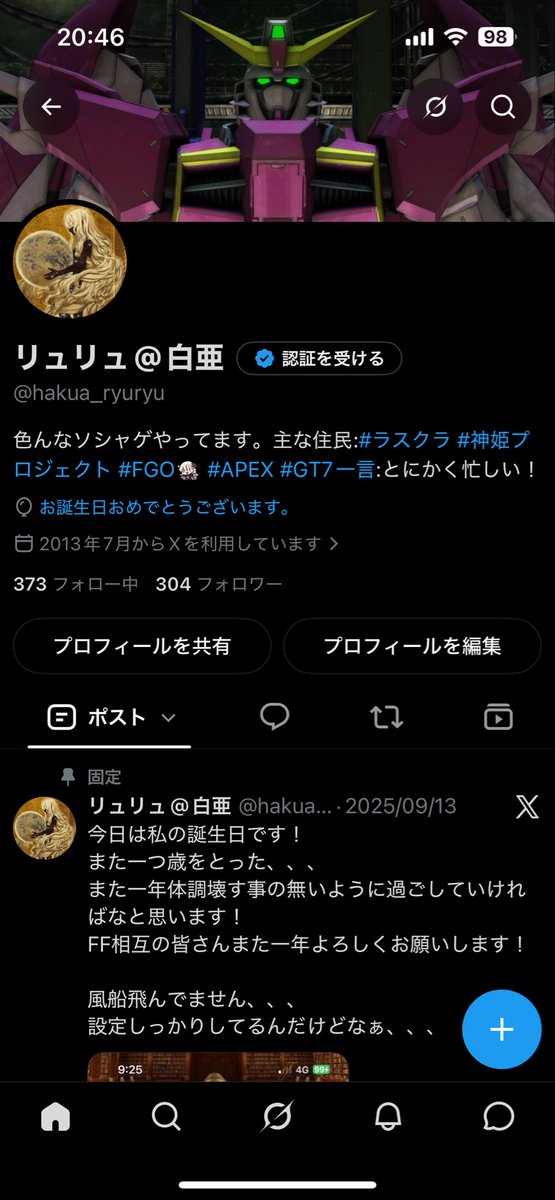
Task: Open the messages tab in bottom bar
Action: pos(499,1116)
